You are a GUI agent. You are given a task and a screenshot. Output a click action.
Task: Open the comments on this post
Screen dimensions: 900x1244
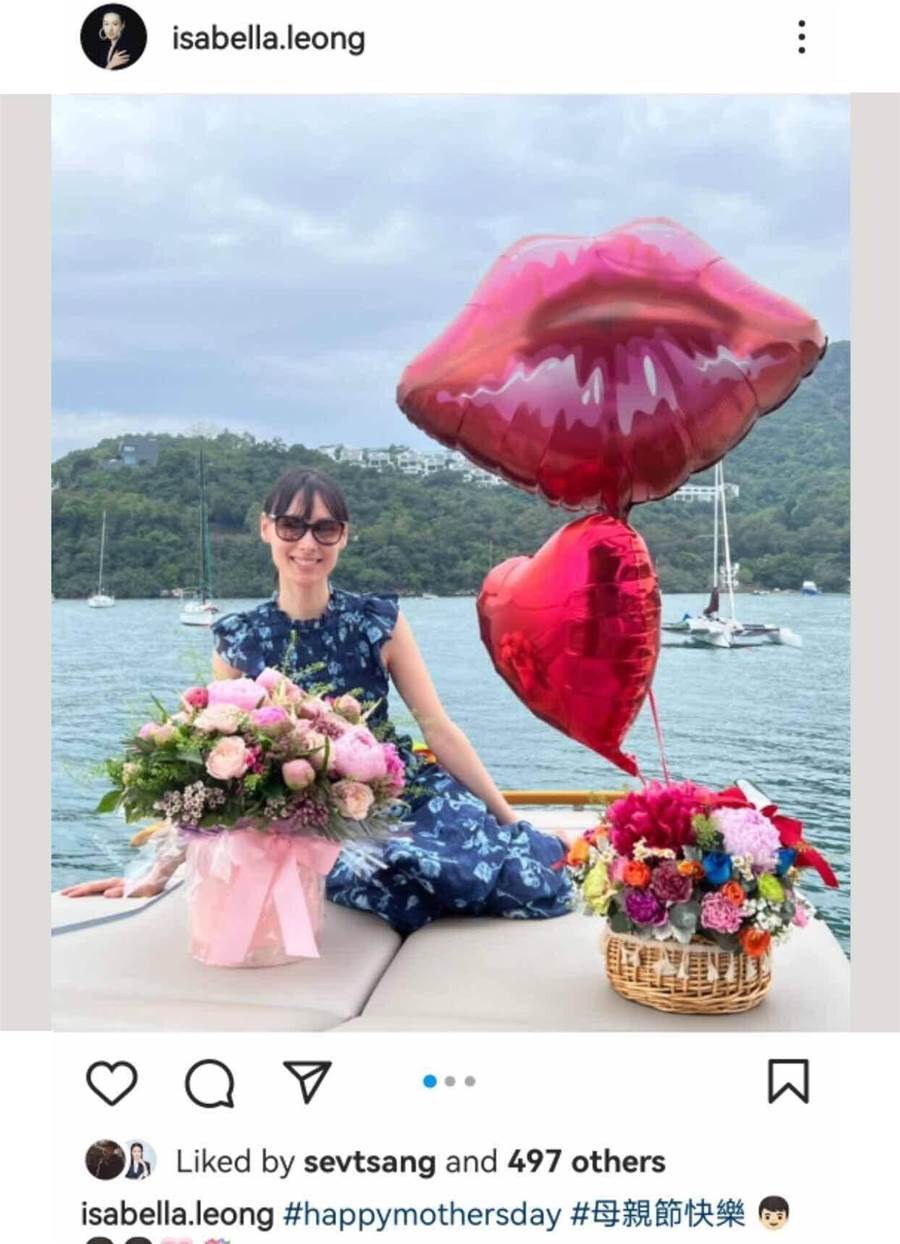pyautogui.click(x=209, y=1083)
